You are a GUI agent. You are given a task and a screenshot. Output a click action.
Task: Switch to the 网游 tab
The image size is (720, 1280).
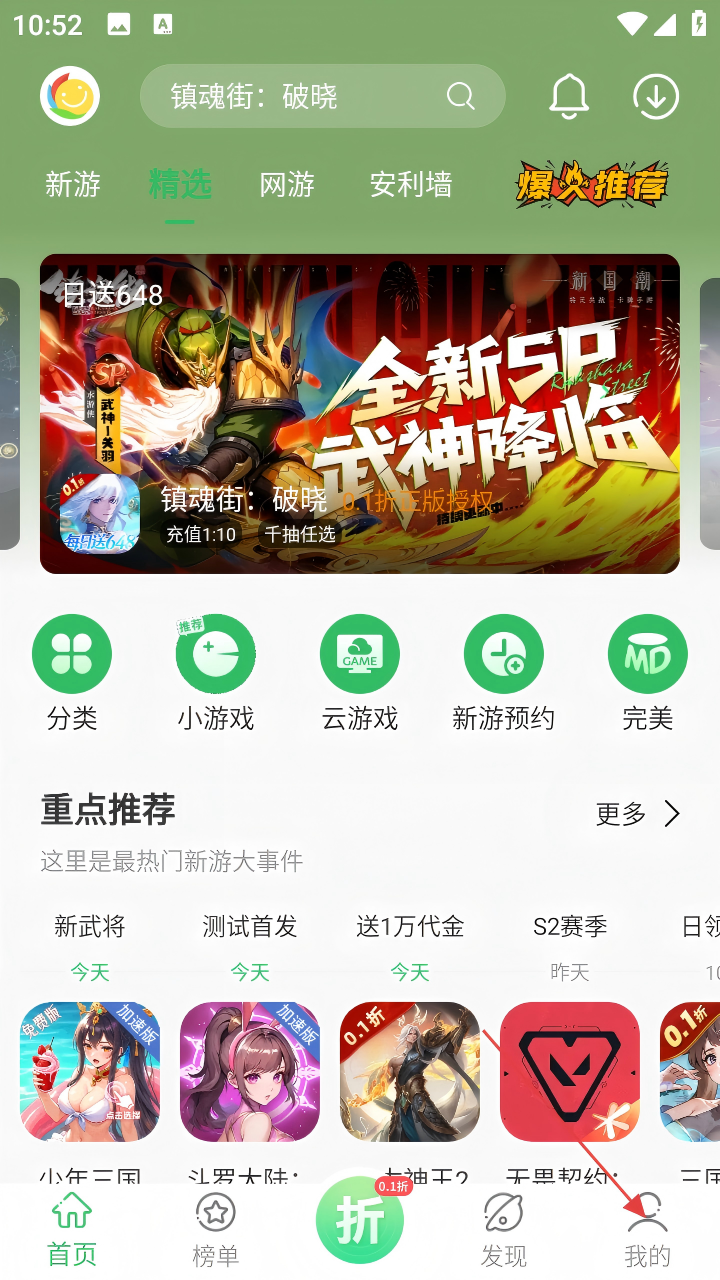287,184
